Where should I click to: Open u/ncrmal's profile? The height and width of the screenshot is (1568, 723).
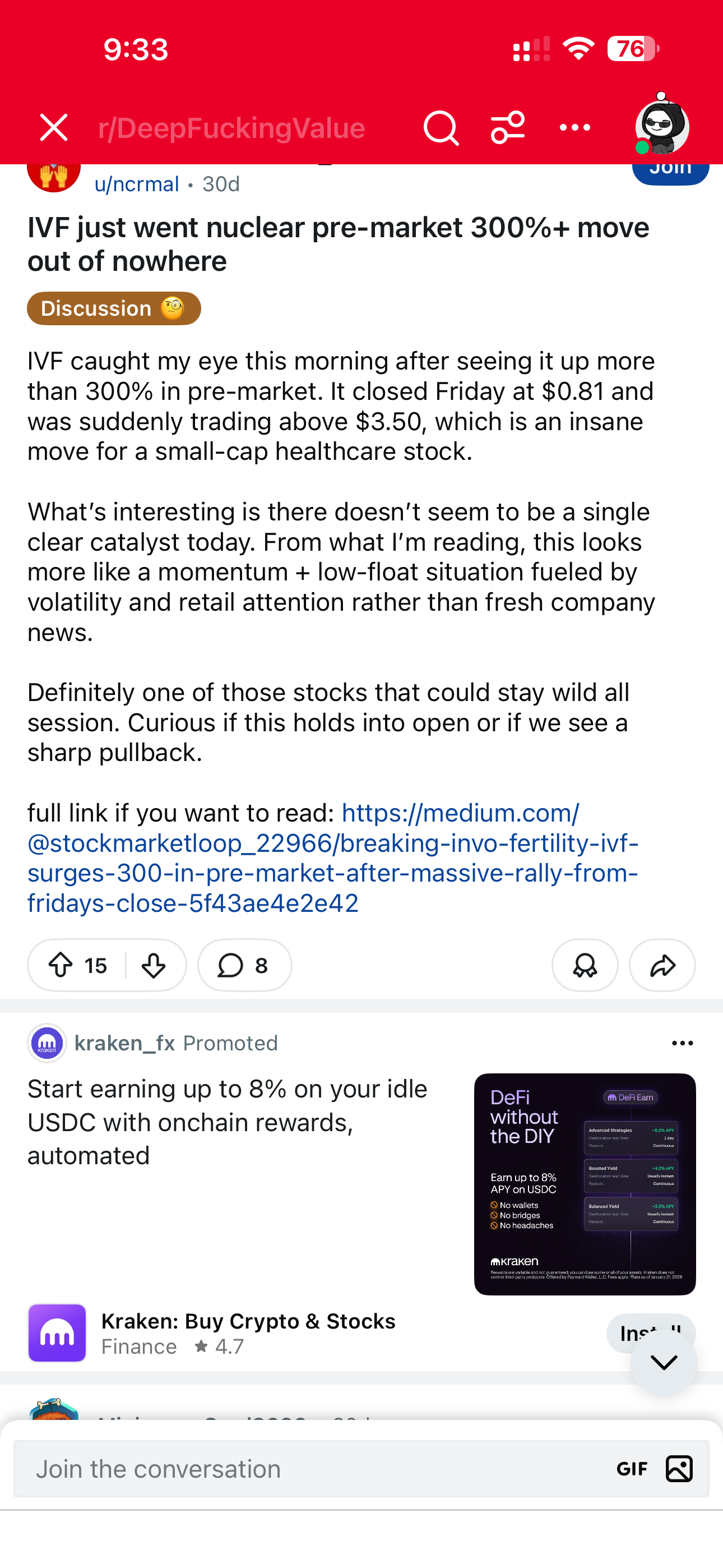point(135,183)
